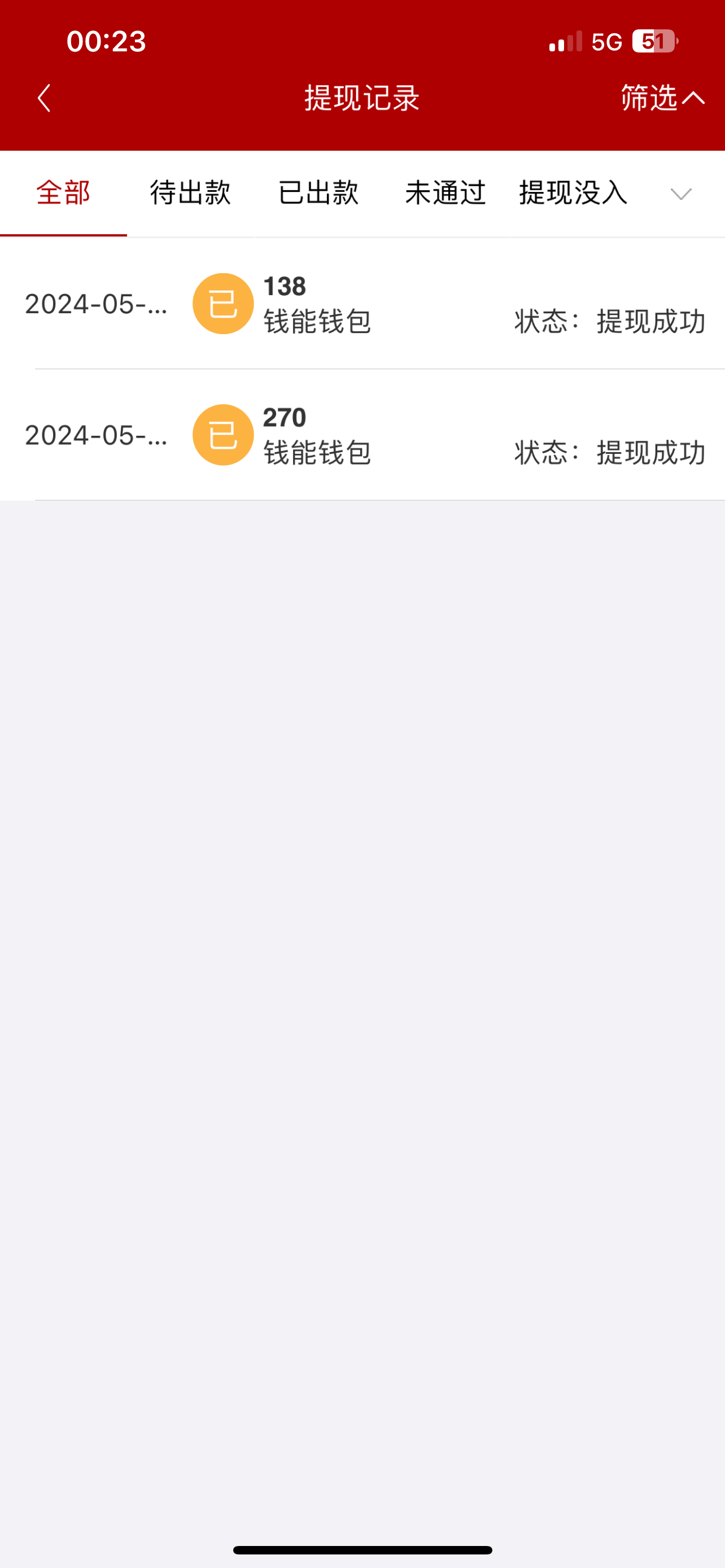The image size is (725, 1568).
Task: Switch to the 已出款 tab
Action: 318,194
